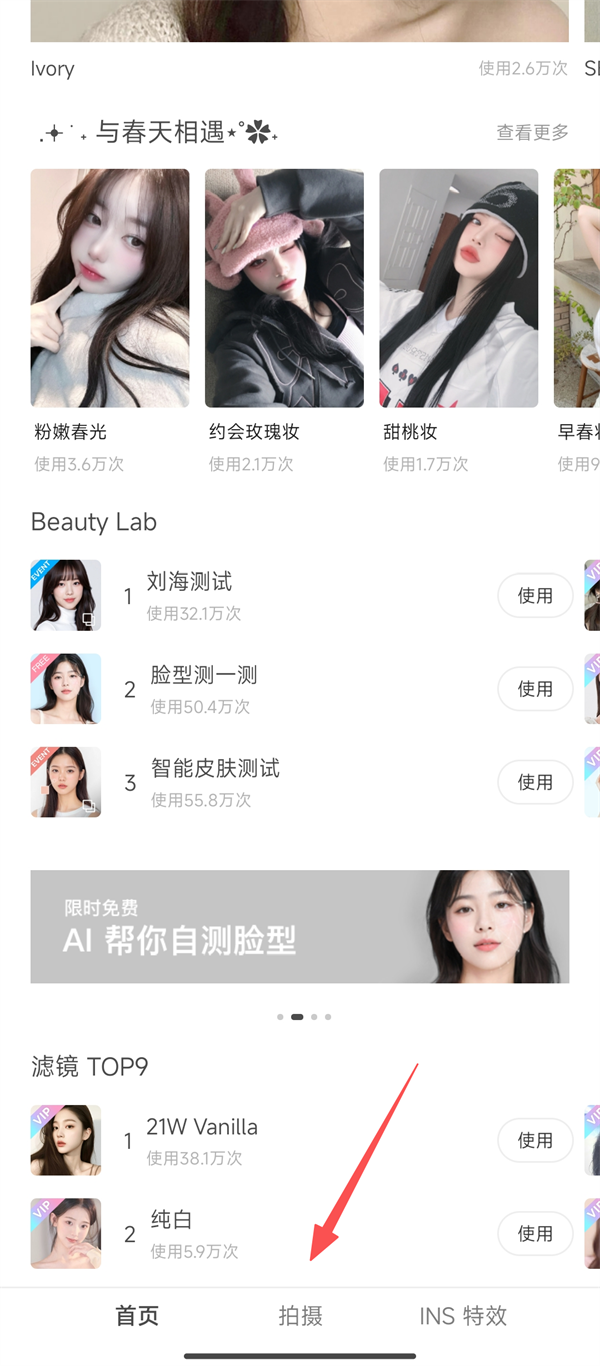Start 脸型测一测 with its 使用 button

(x=535, y=689)
